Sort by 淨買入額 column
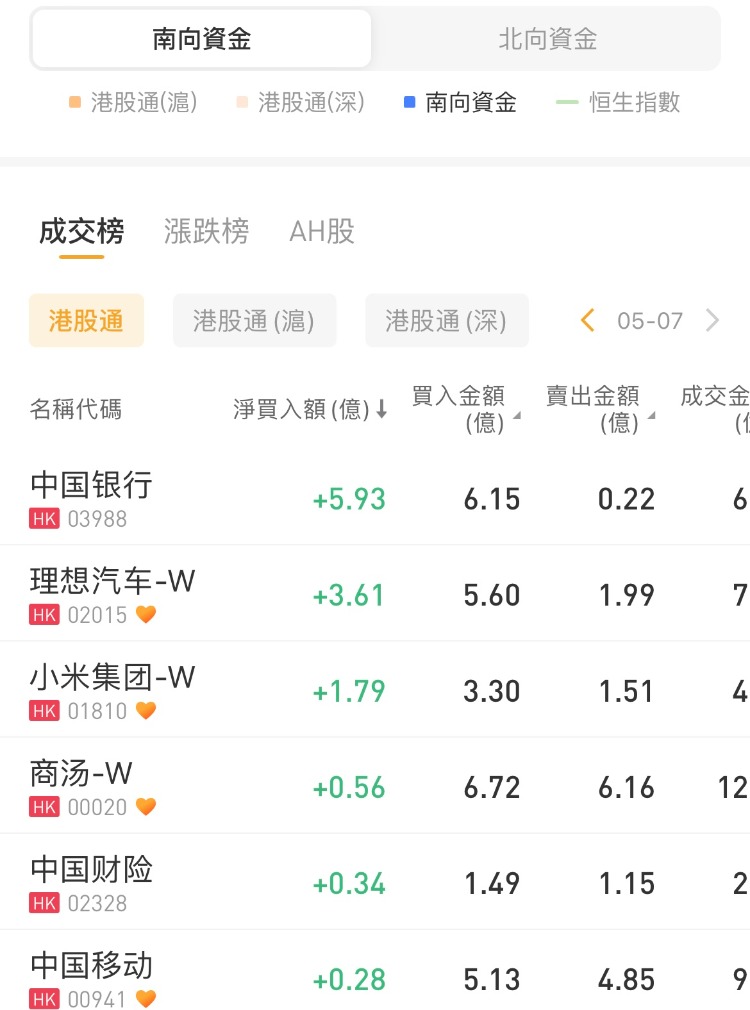 click(310, 409)
